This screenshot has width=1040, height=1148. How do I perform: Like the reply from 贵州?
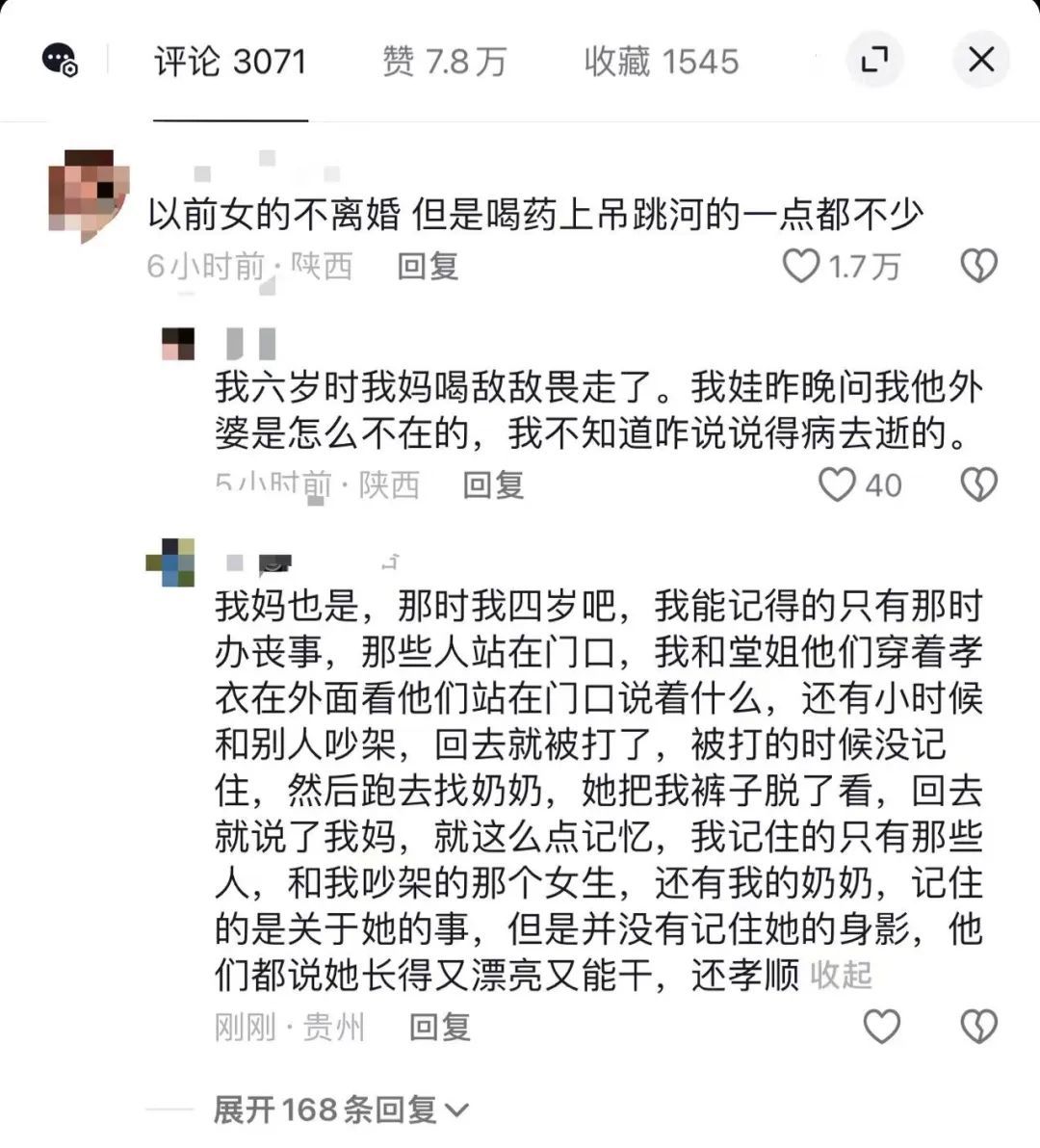pos(881,1027)
